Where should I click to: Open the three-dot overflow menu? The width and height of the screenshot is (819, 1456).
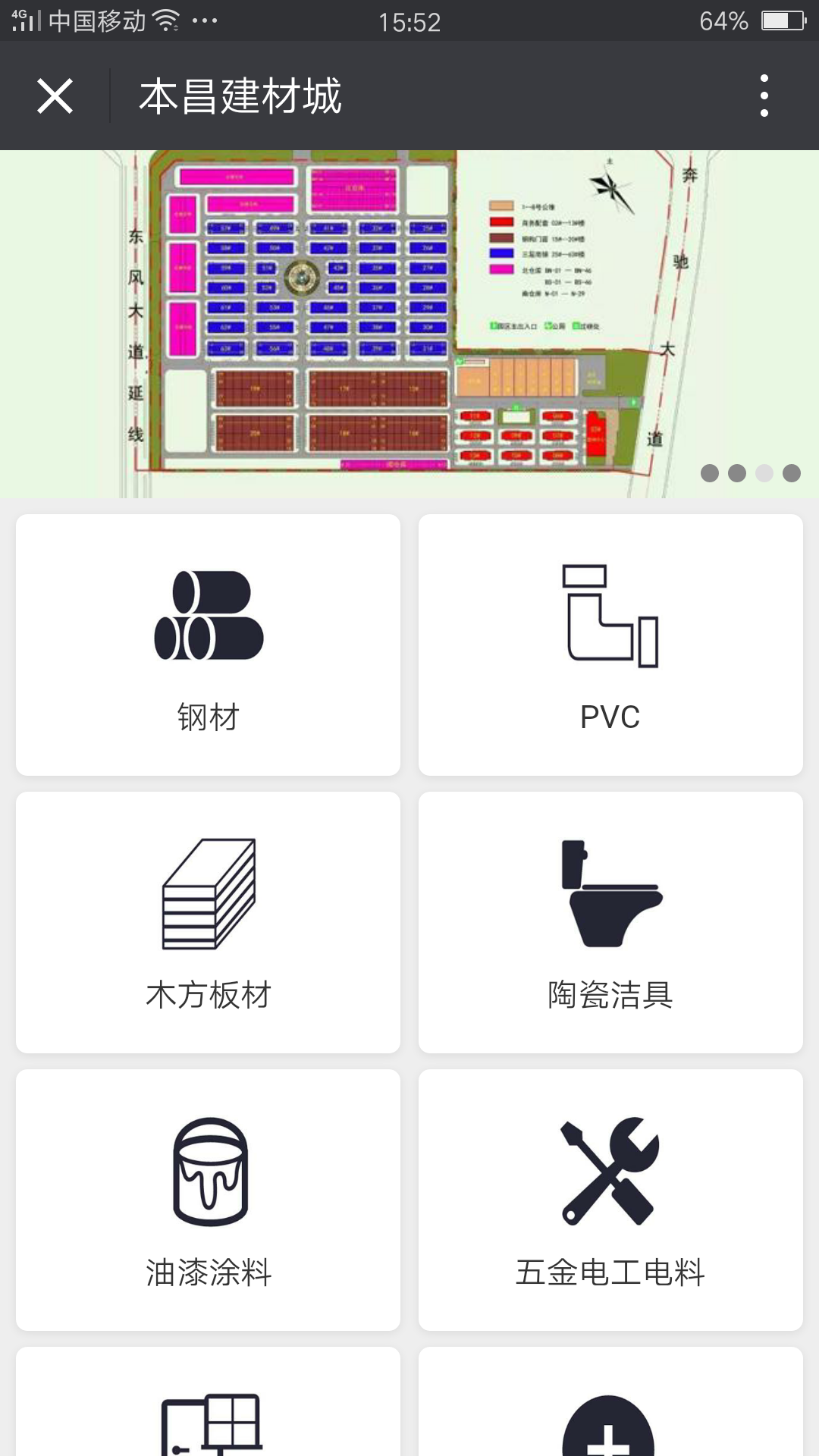tap(764, 96)
